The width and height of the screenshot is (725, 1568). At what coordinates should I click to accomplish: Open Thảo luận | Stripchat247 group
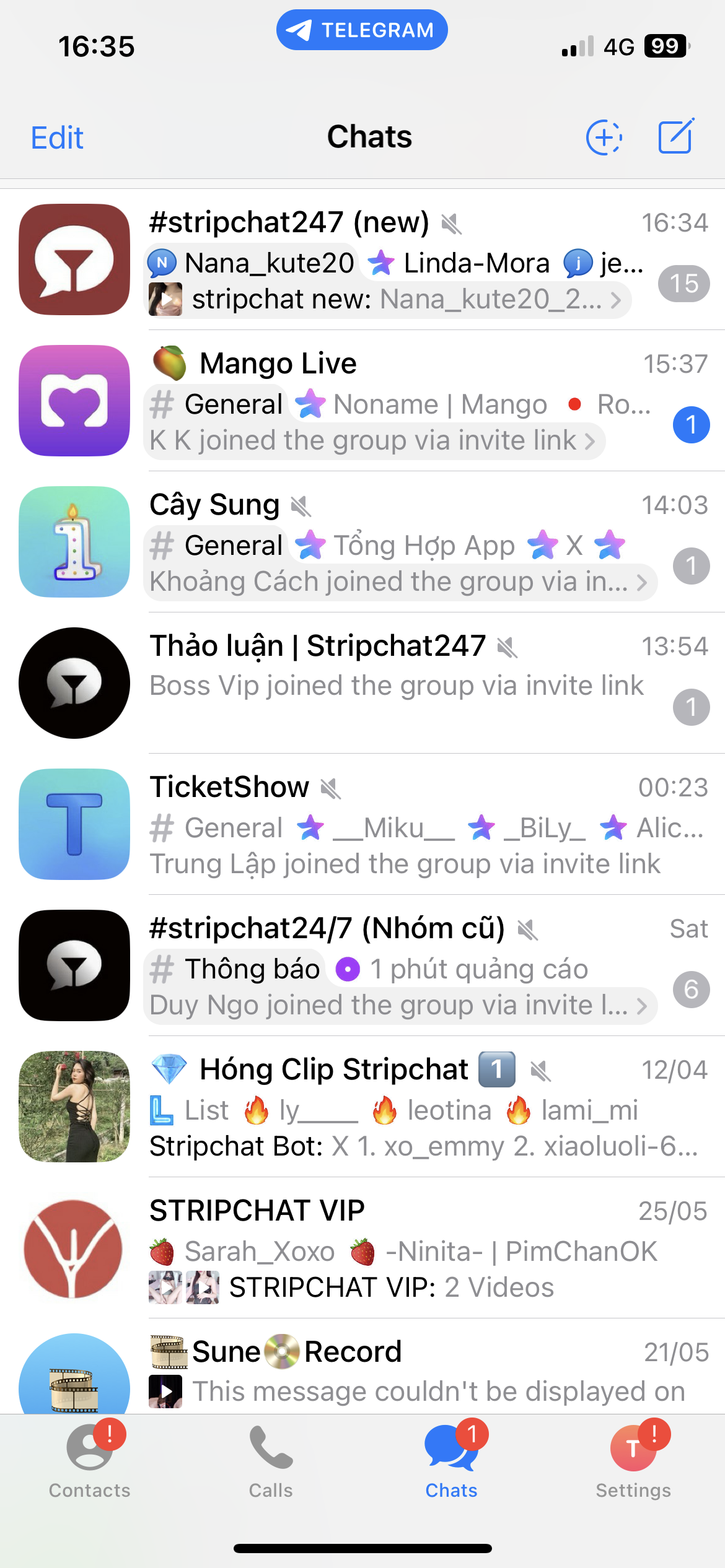click(362, 683)
